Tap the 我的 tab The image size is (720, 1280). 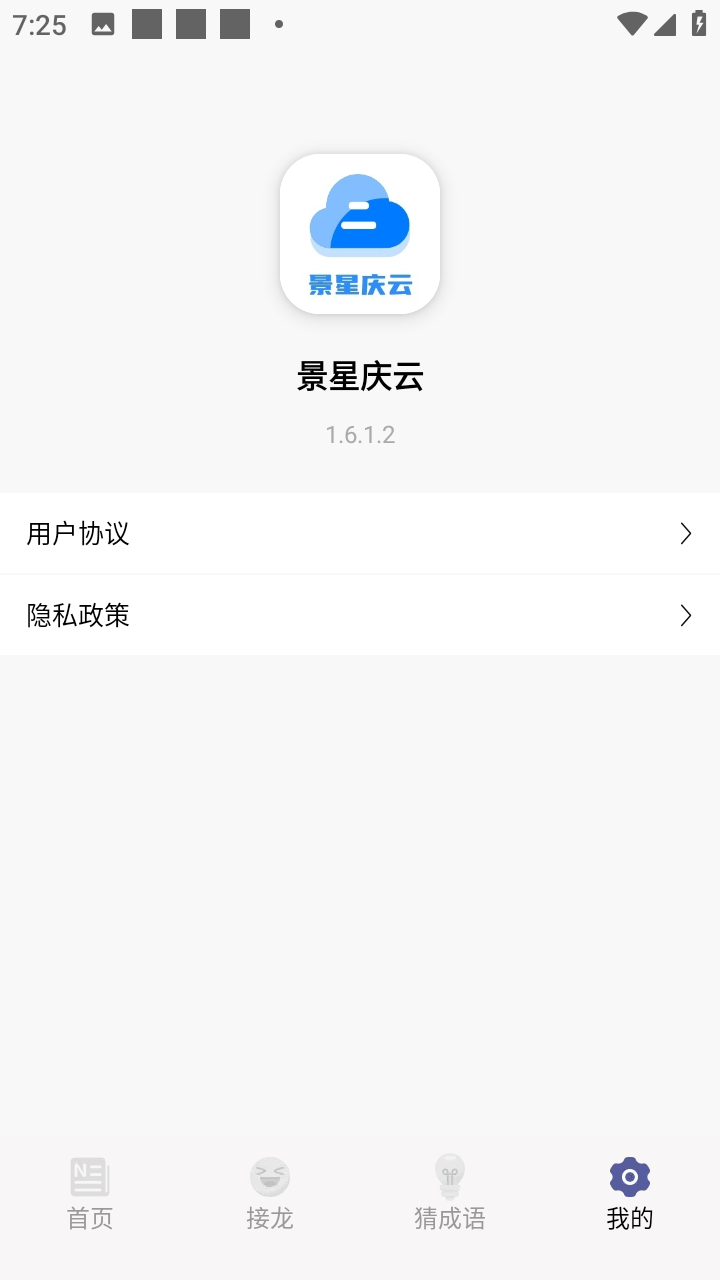tap(630, 1194)
